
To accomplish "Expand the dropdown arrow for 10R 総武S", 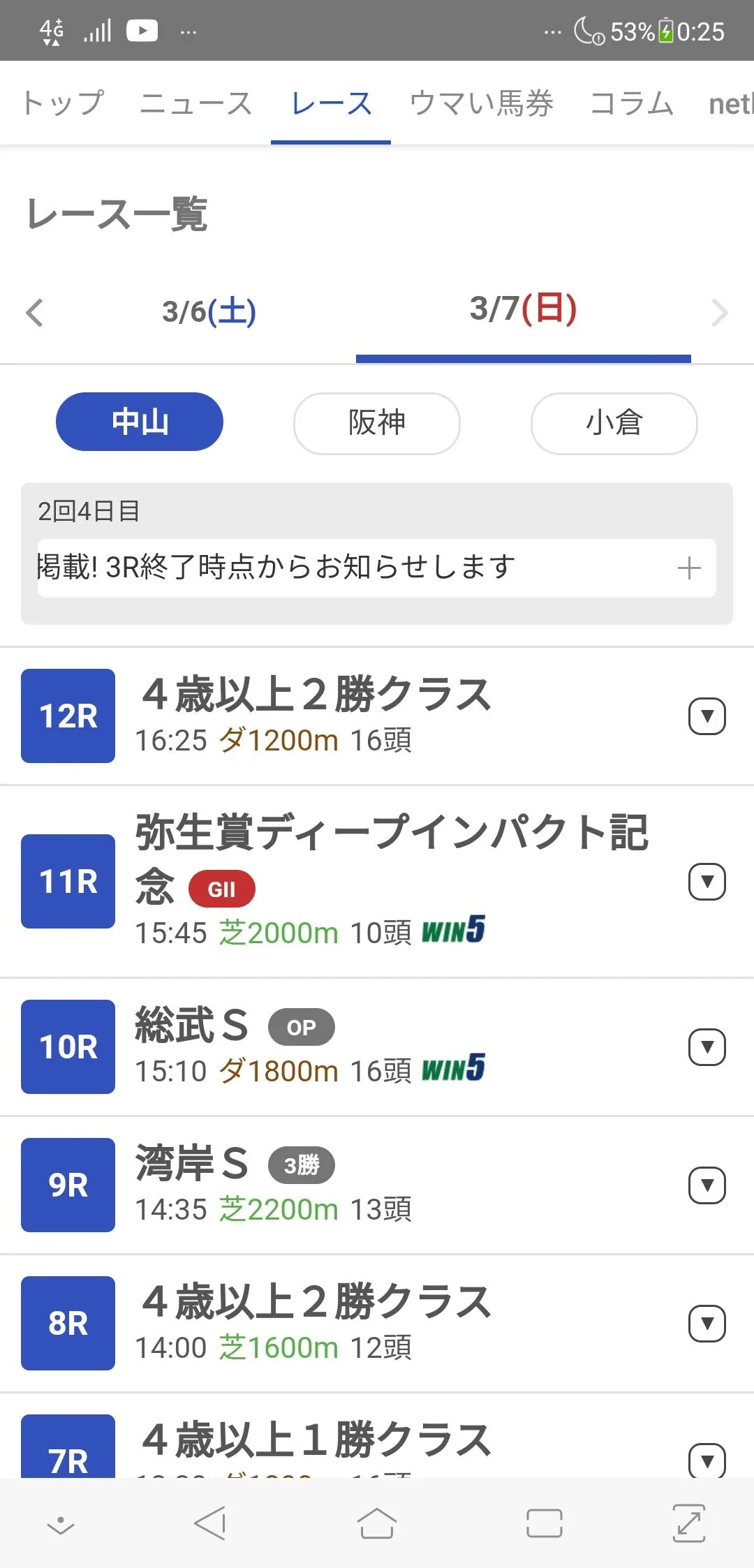I will pos(707,1047).
